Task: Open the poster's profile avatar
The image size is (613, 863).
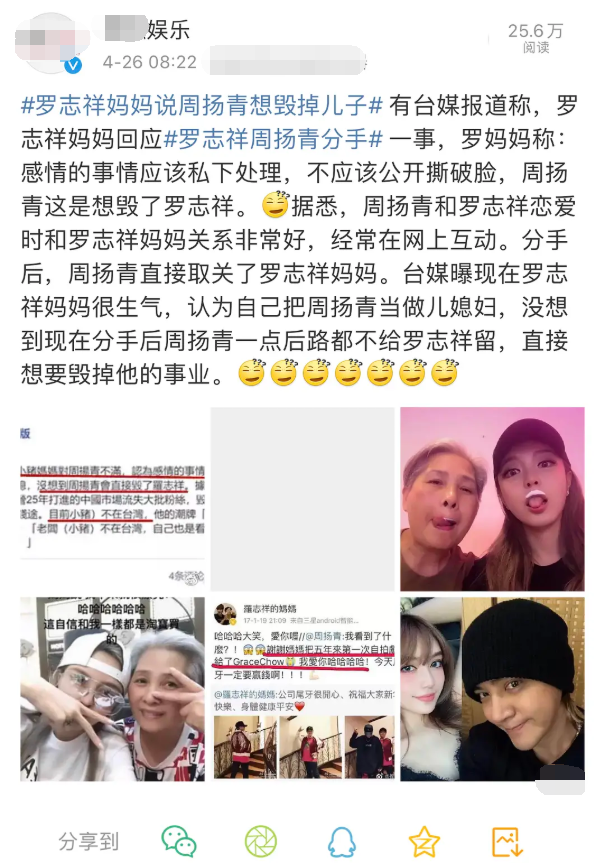Action: [x=52, y=45]
